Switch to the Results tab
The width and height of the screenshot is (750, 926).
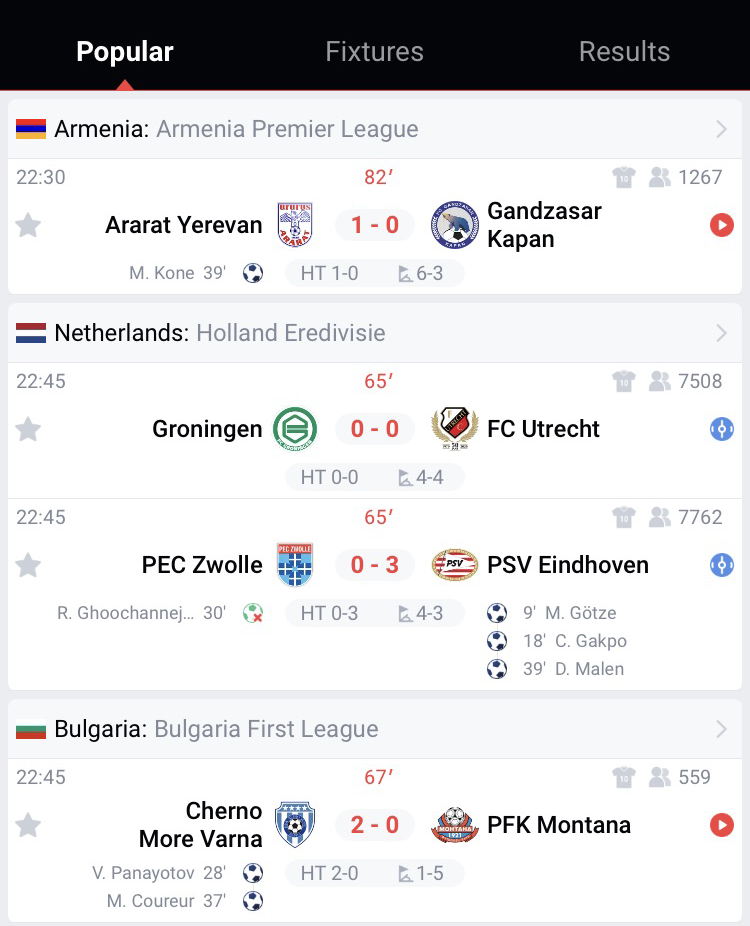624,52
